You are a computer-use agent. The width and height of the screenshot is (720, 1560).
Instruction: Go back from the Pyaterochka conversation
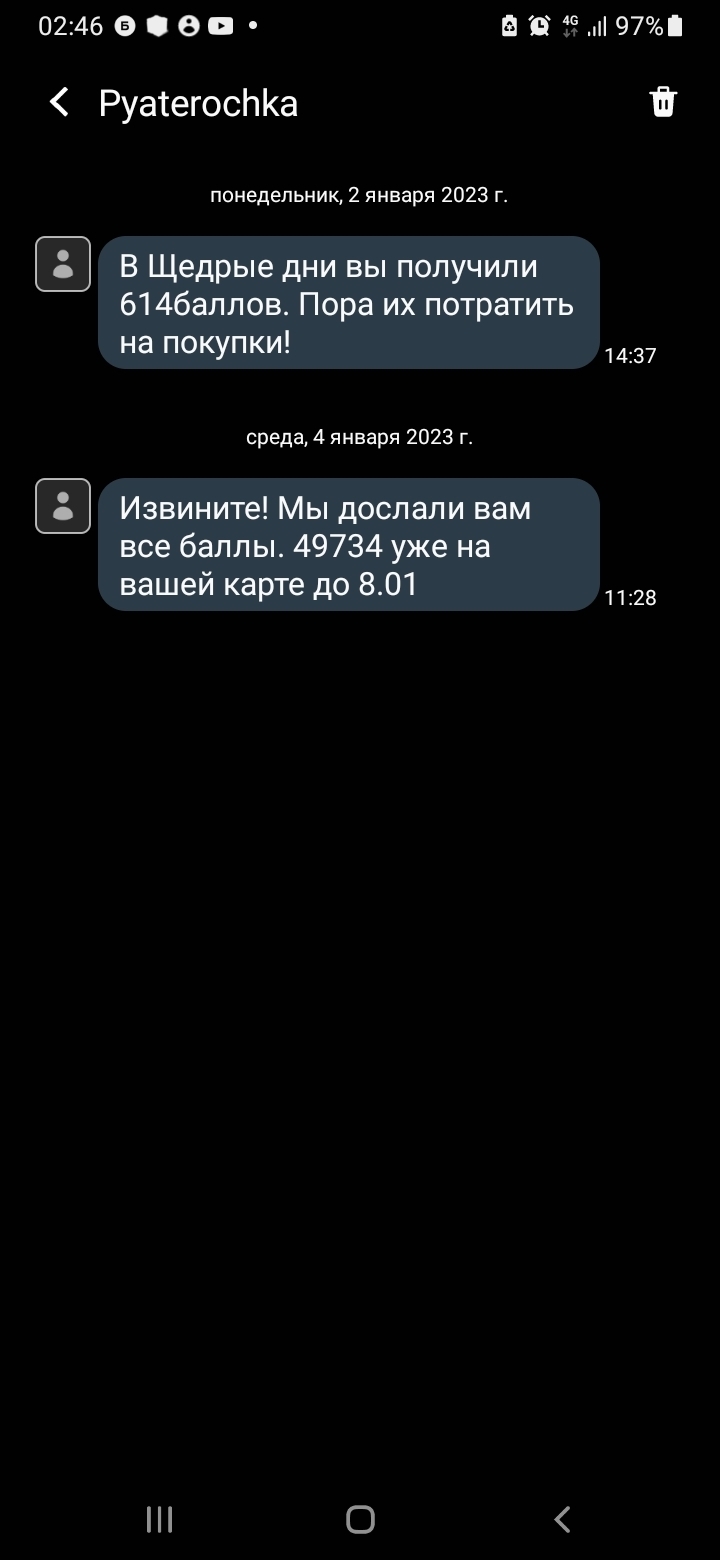click(60, 102)
